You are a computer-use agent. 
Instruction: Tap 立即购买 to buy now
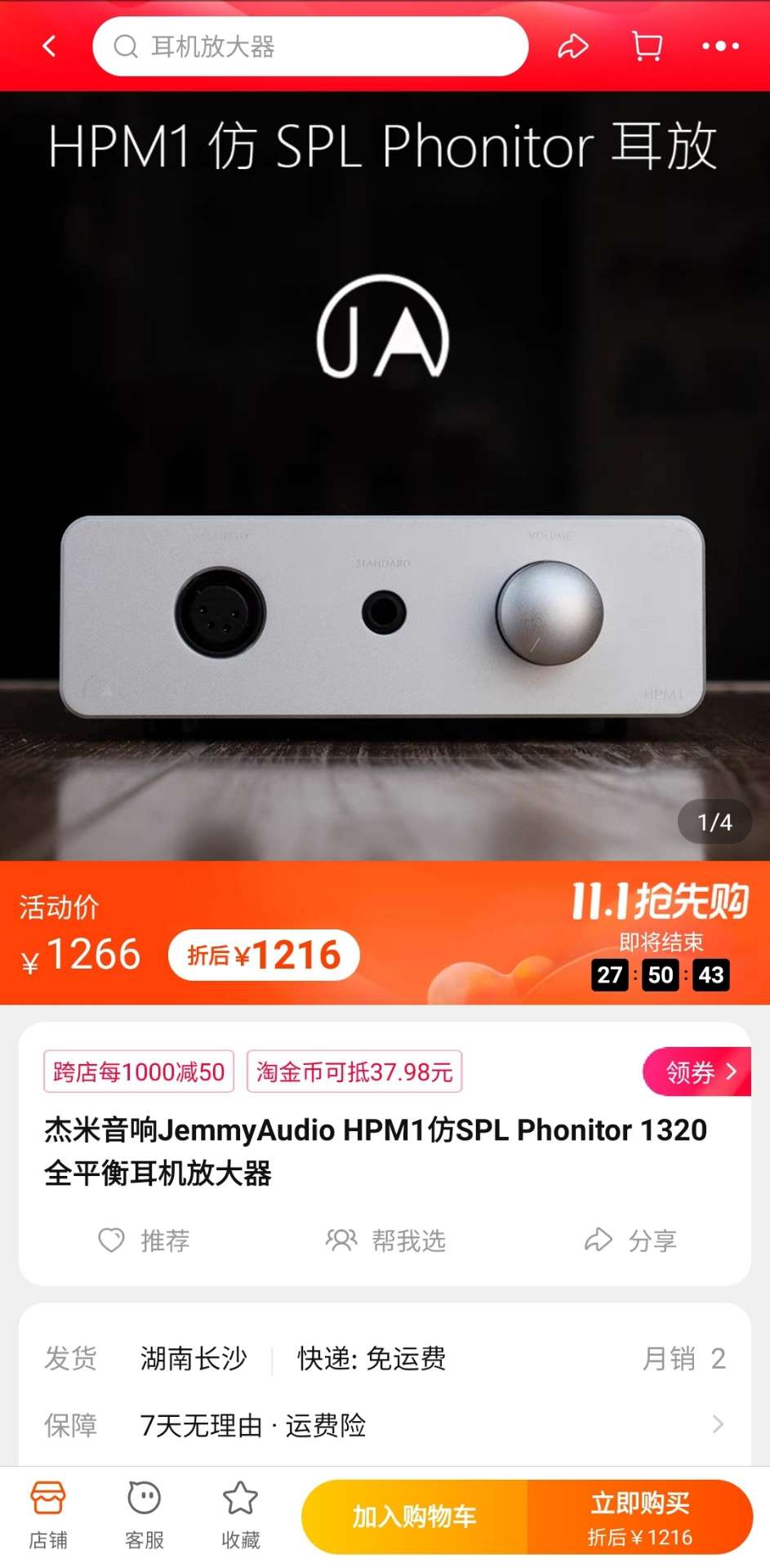(640, 1517)
